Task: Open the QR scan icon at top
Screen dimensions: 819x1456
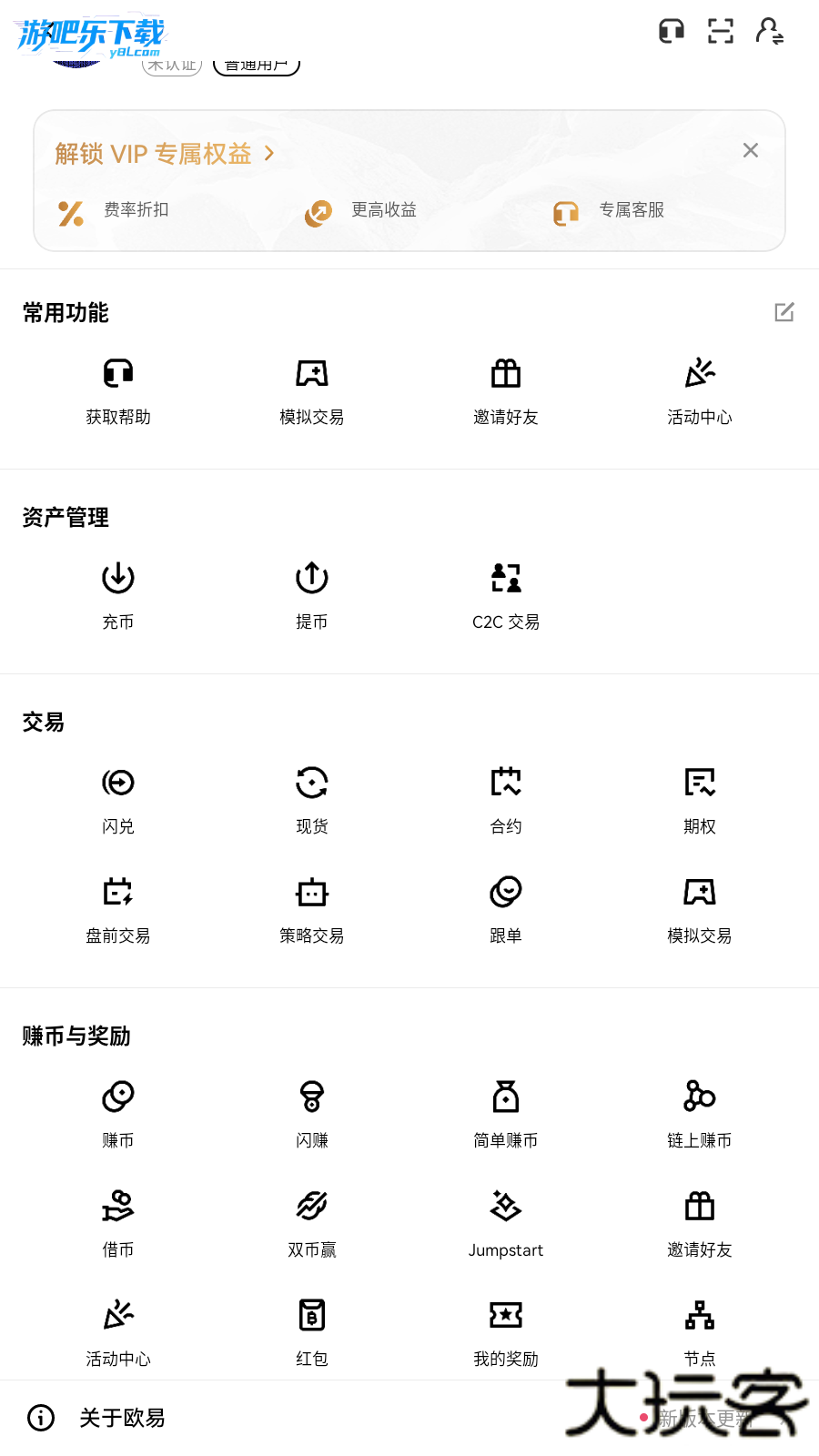Action: coord(720,30)
